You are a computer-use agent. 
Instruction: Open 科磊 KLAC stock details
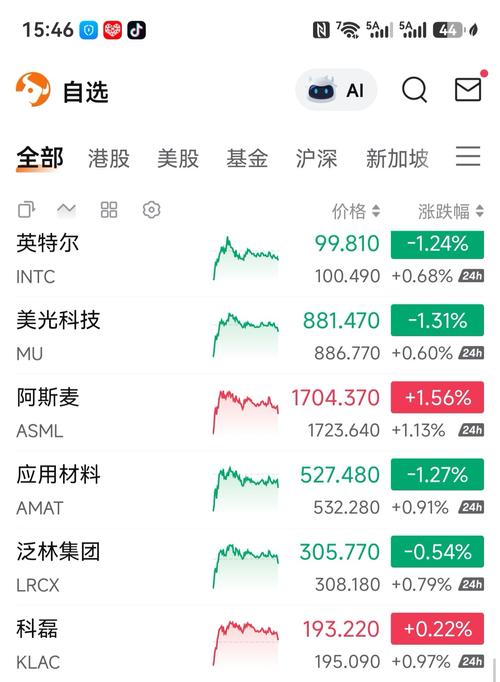pos(250,645)
